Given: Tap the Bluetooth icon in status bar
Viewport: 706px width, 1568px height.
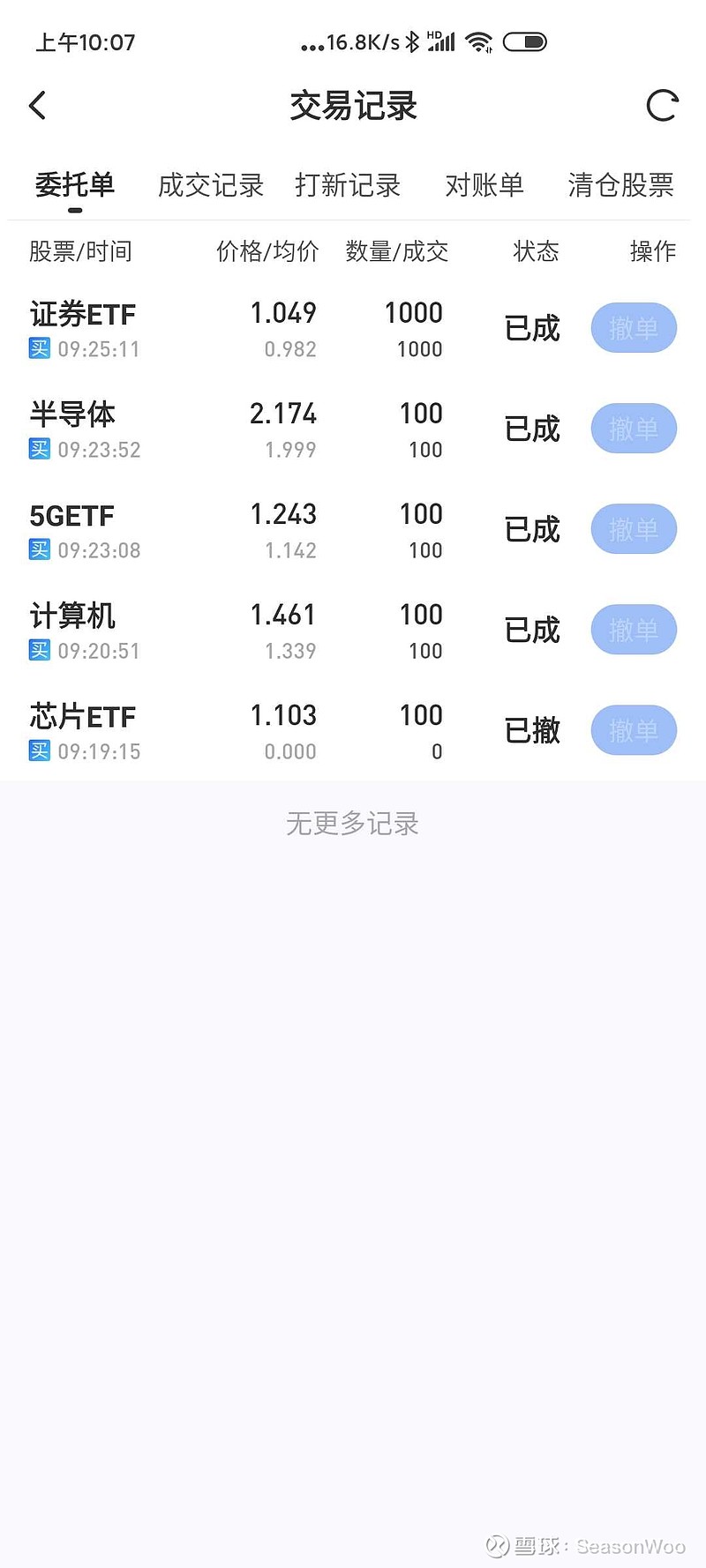Looking at the screenshot, I should point(411,41).
